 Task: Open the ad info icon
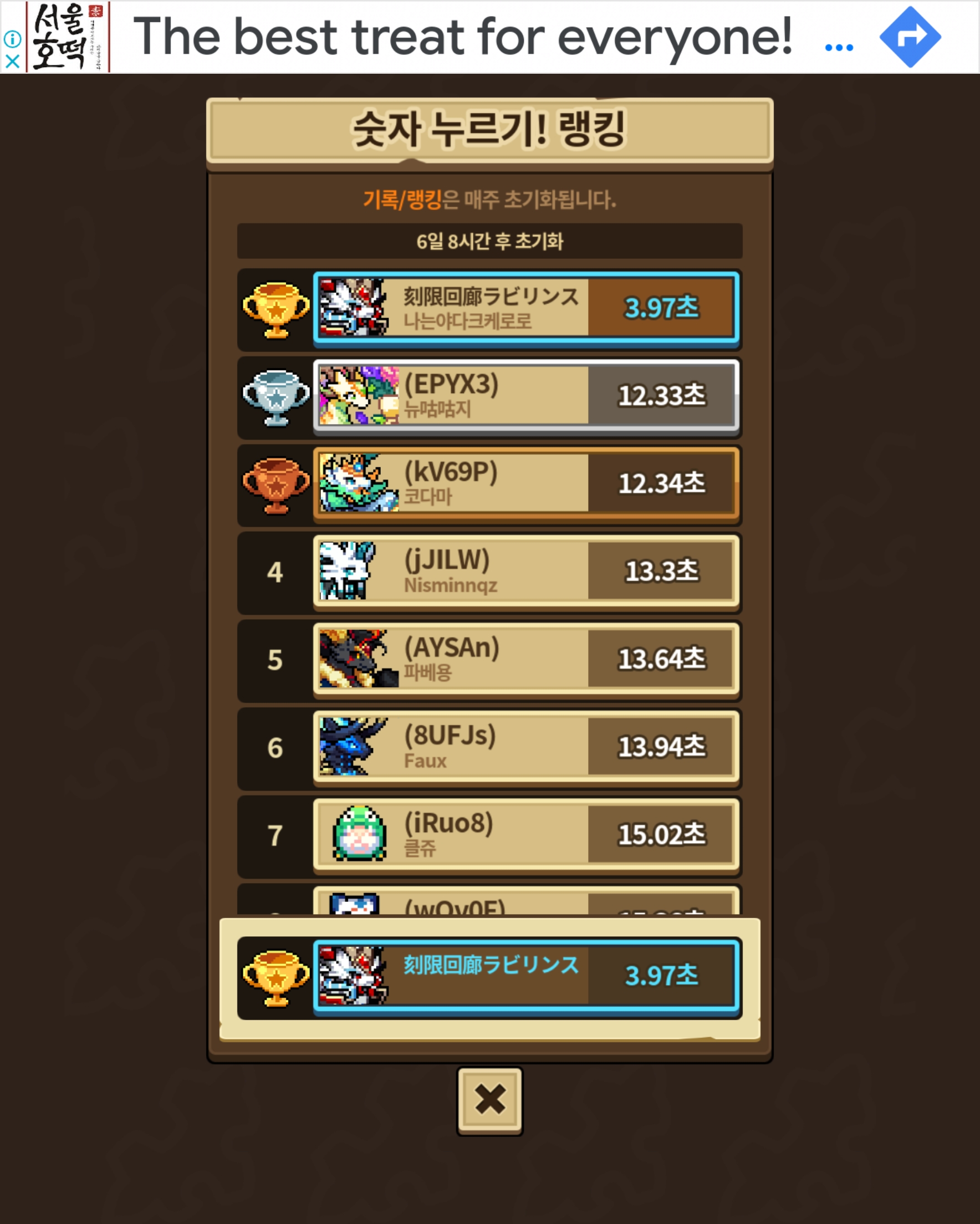[x=13, y=39]
